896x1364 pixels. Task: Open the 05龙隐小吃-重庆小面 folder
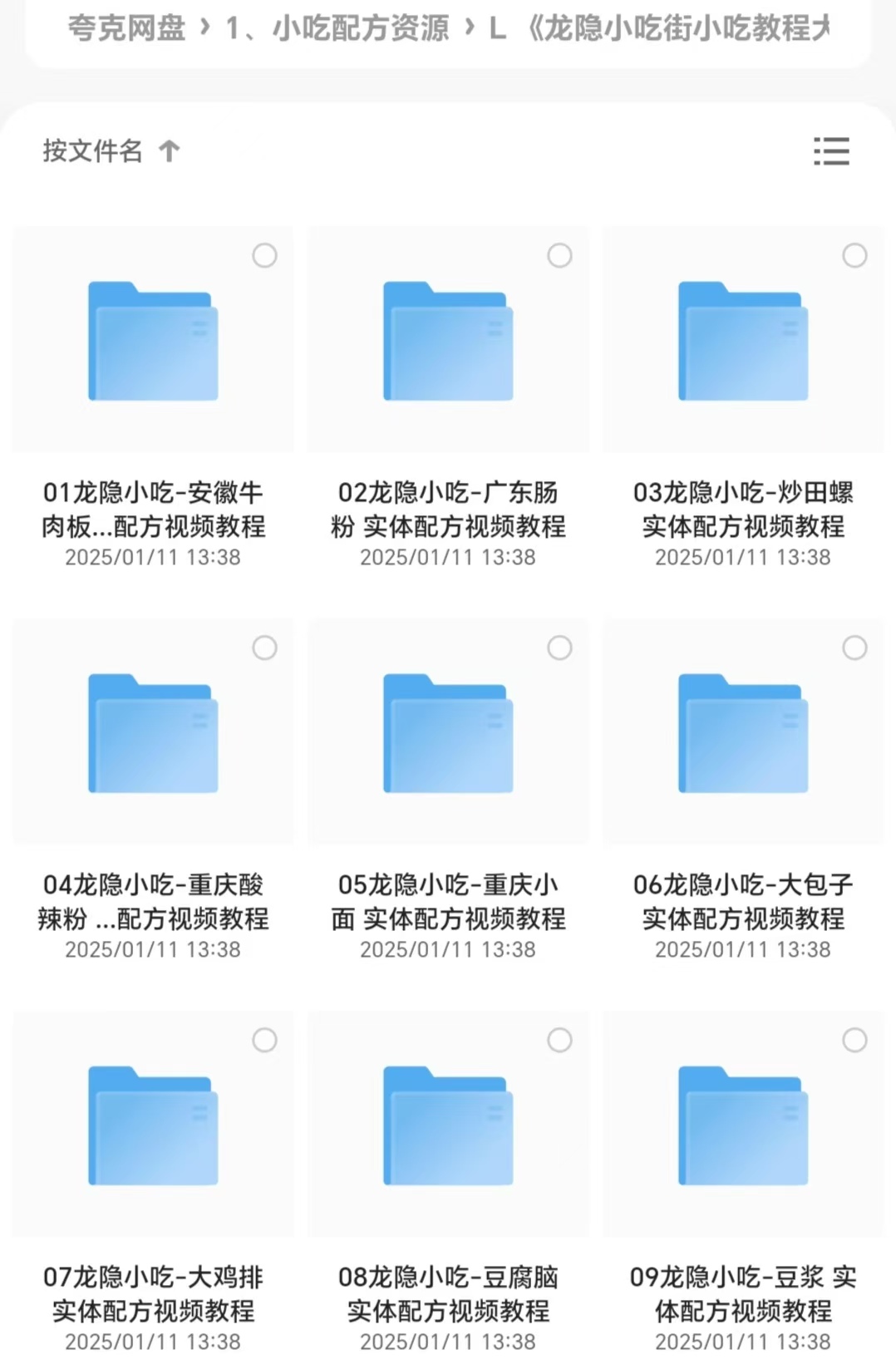tap(448, 734)
